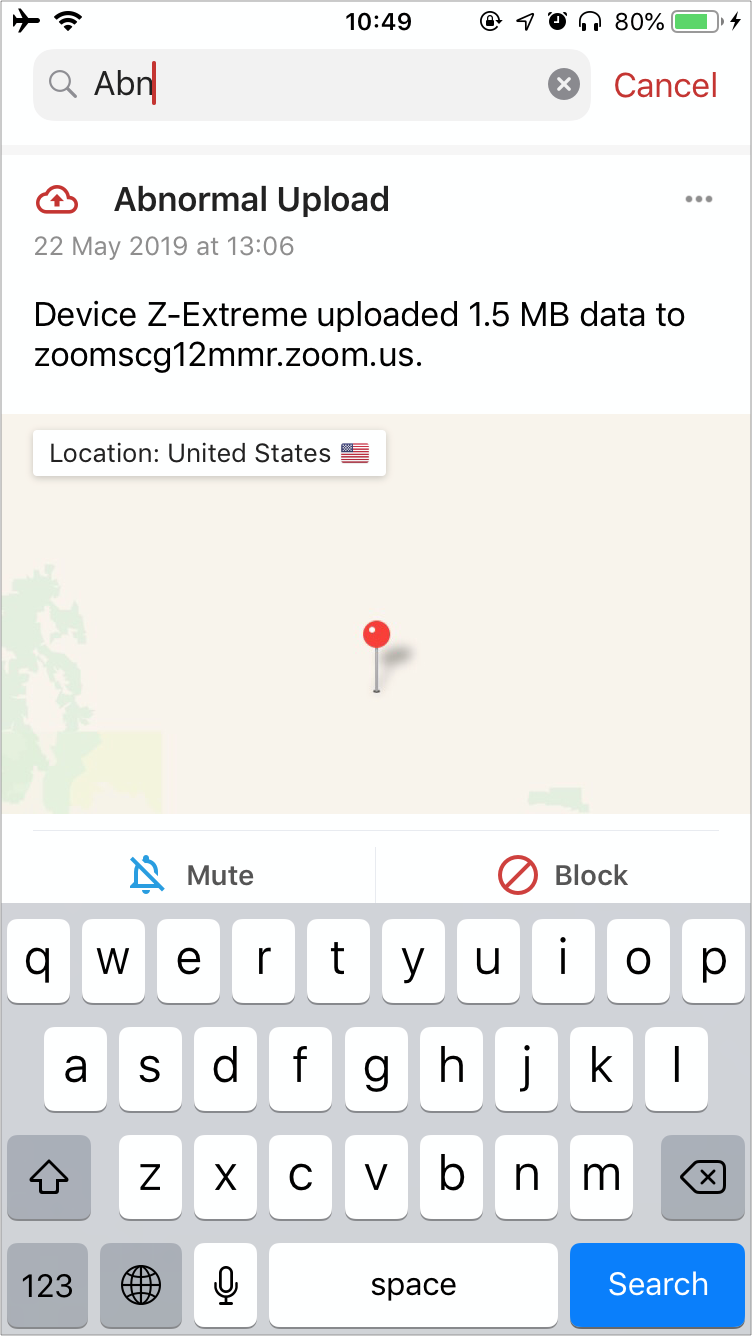Mute this alert
The height and width of the screenshot is (1336, 752).
(x=190, y=875)
